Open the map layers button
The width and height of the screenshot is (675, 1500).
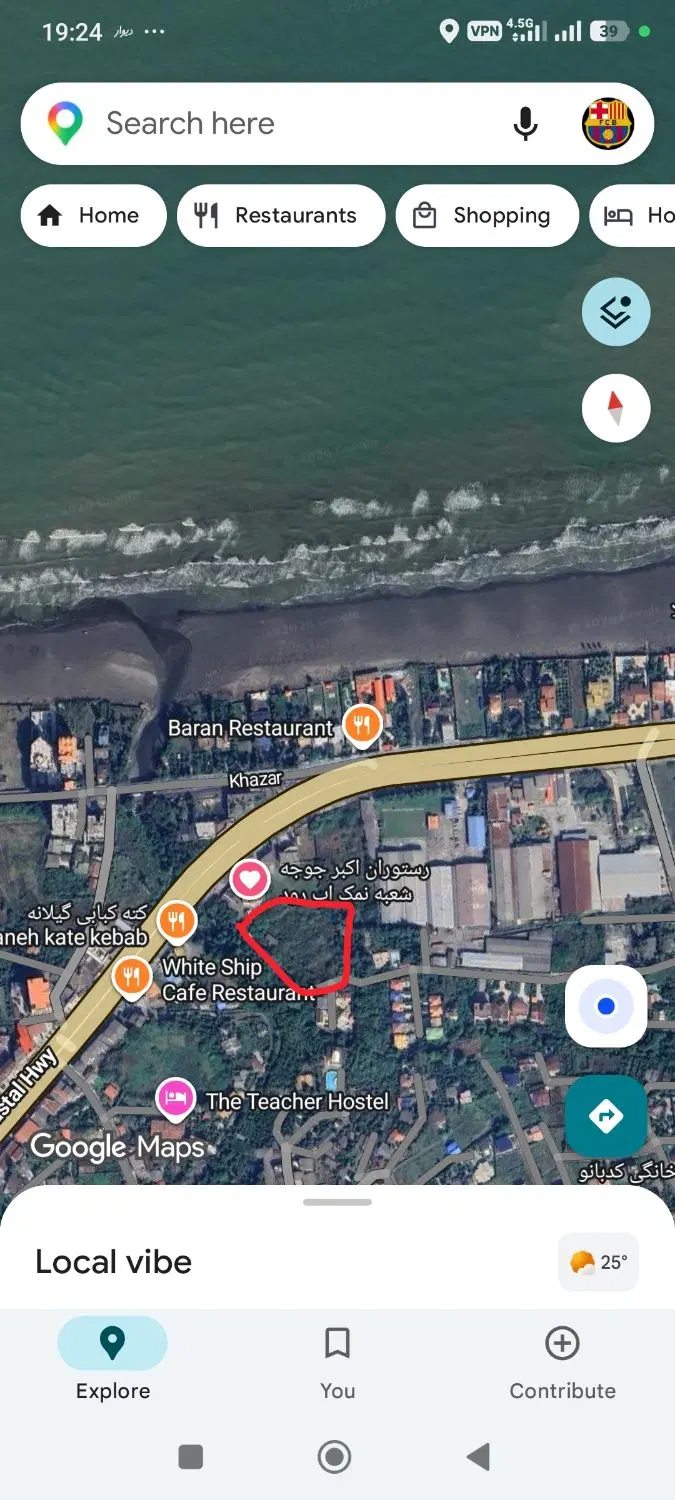(x=616, y=312)
